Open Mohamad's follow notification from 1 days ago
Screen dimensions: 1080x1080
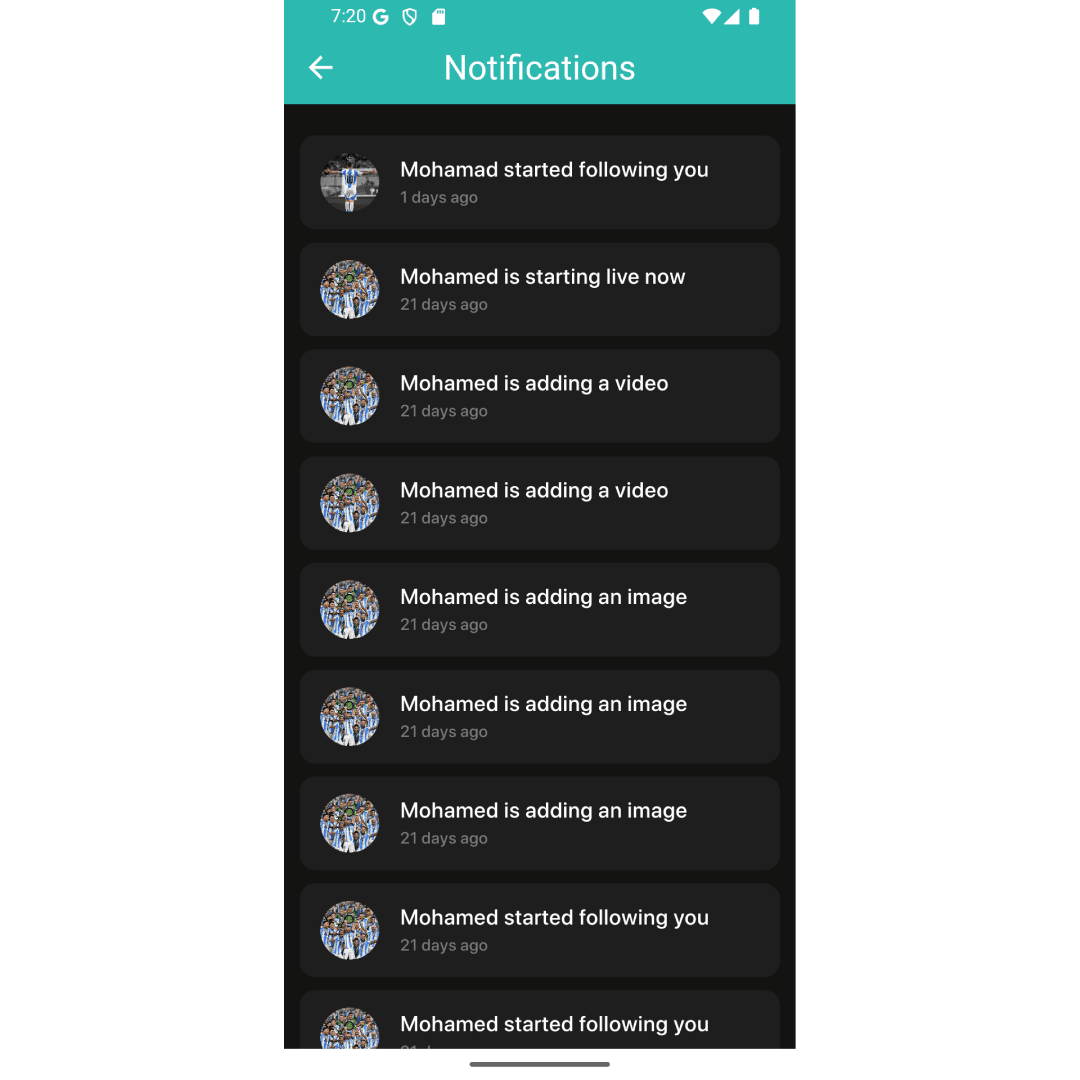[x=540, y=182]
